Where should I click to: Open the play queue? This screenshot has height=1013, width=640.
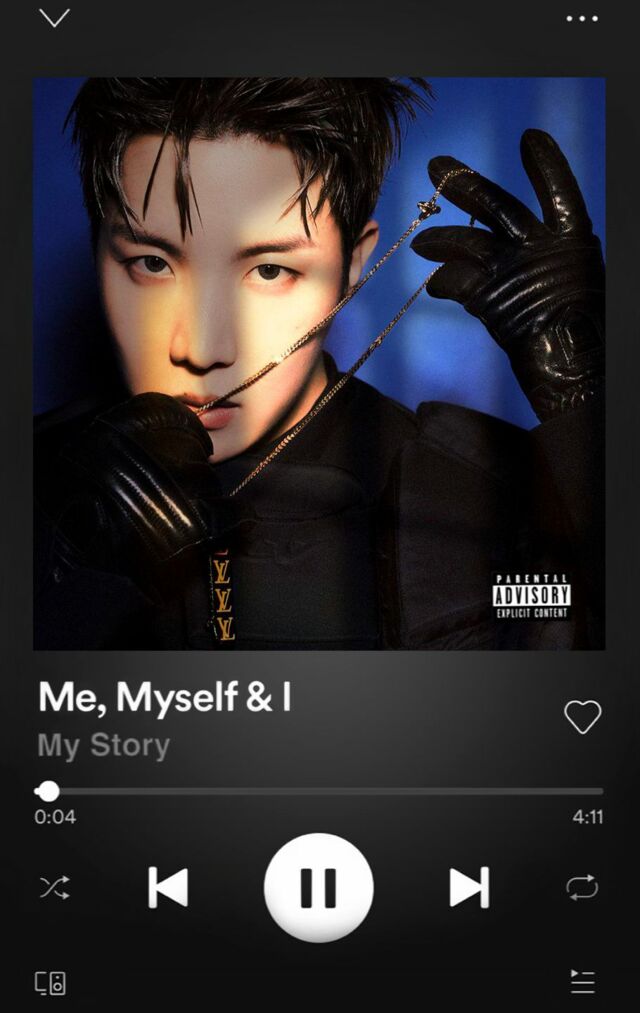582,982
